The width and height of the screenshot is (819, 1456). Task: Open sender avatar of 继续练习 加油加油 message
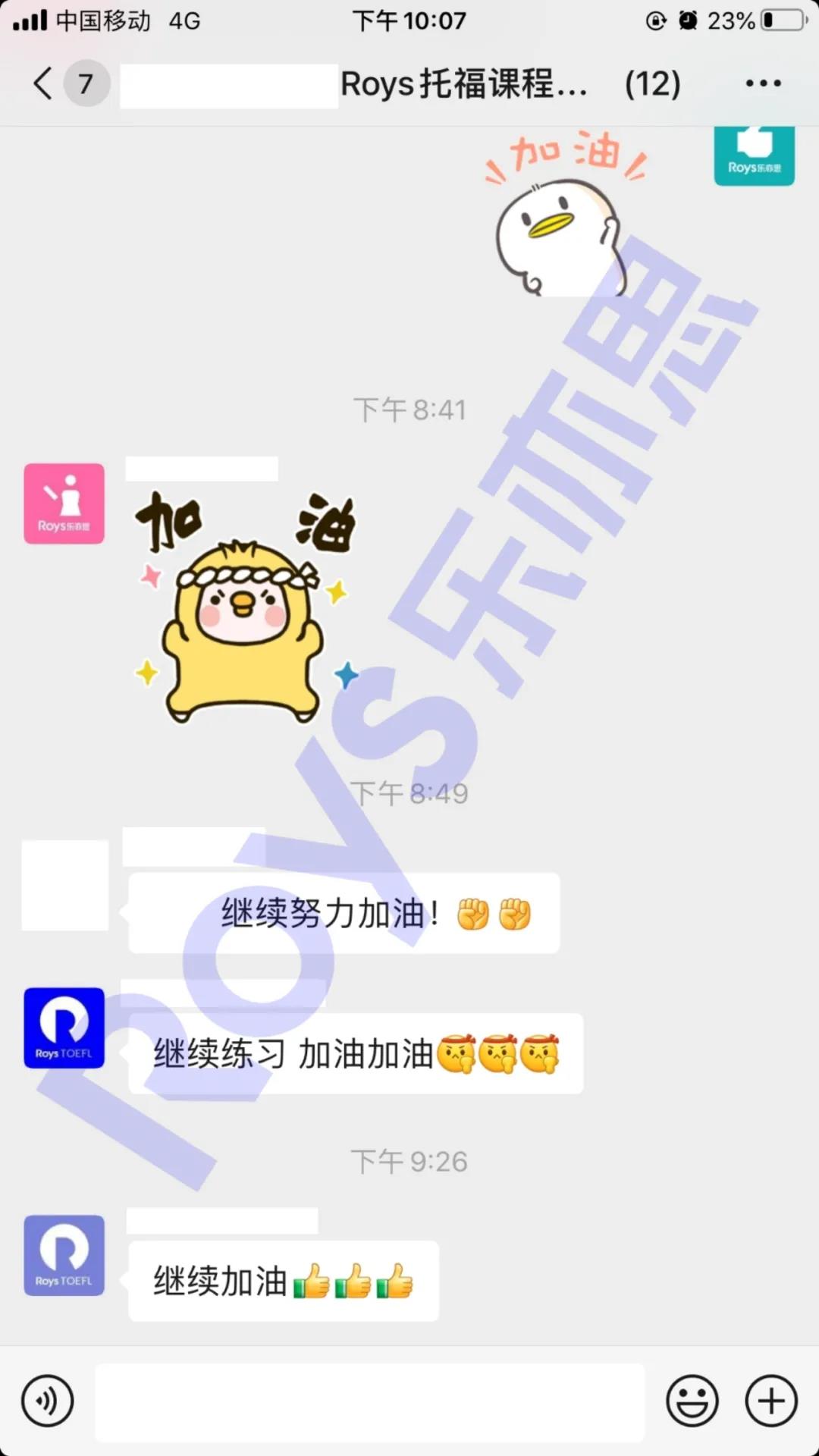pos(64,1028)
